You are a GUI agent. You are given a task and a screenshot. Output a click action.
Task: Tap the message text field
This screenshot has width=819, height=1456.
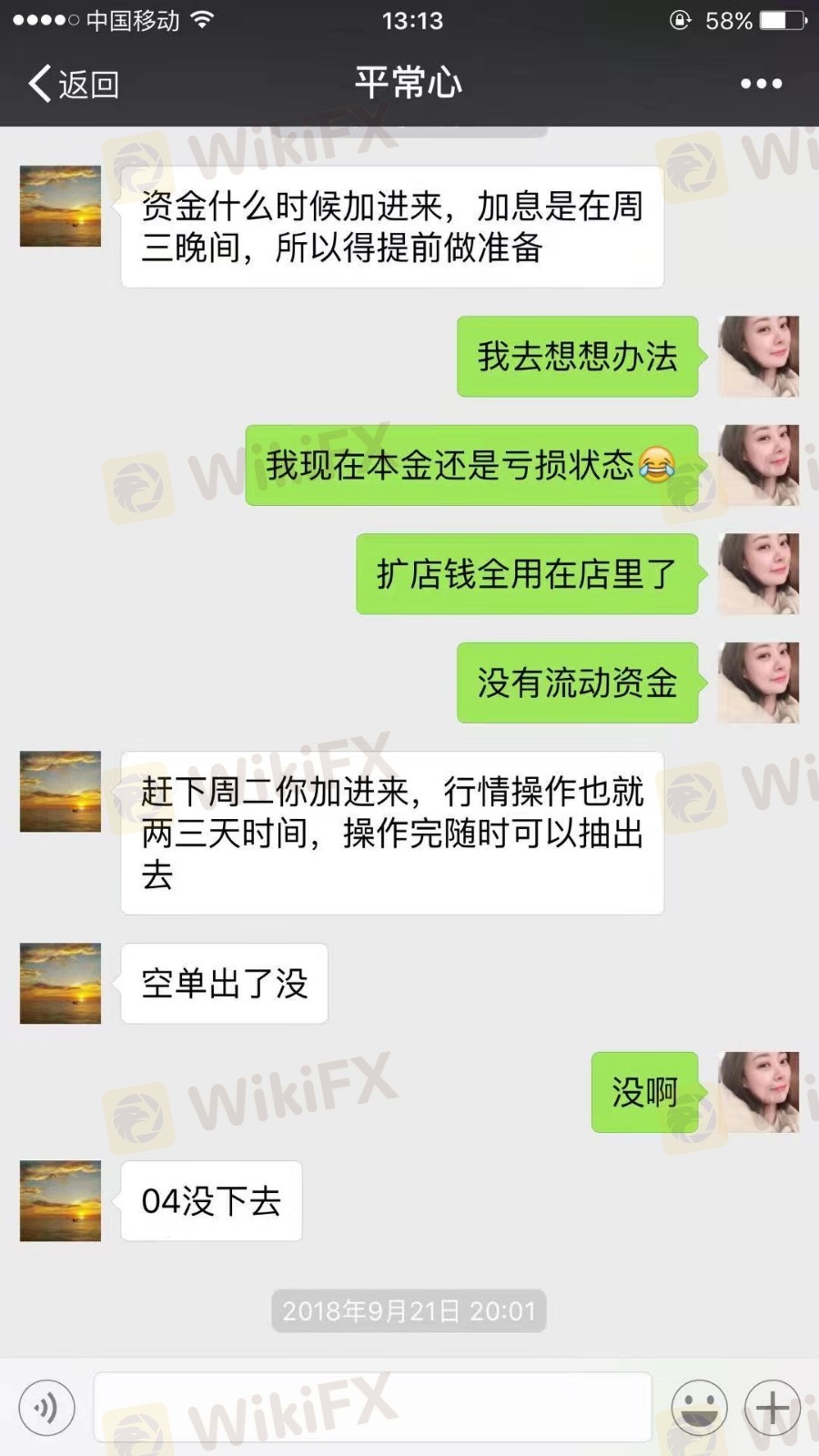(x=373, y=1408)
